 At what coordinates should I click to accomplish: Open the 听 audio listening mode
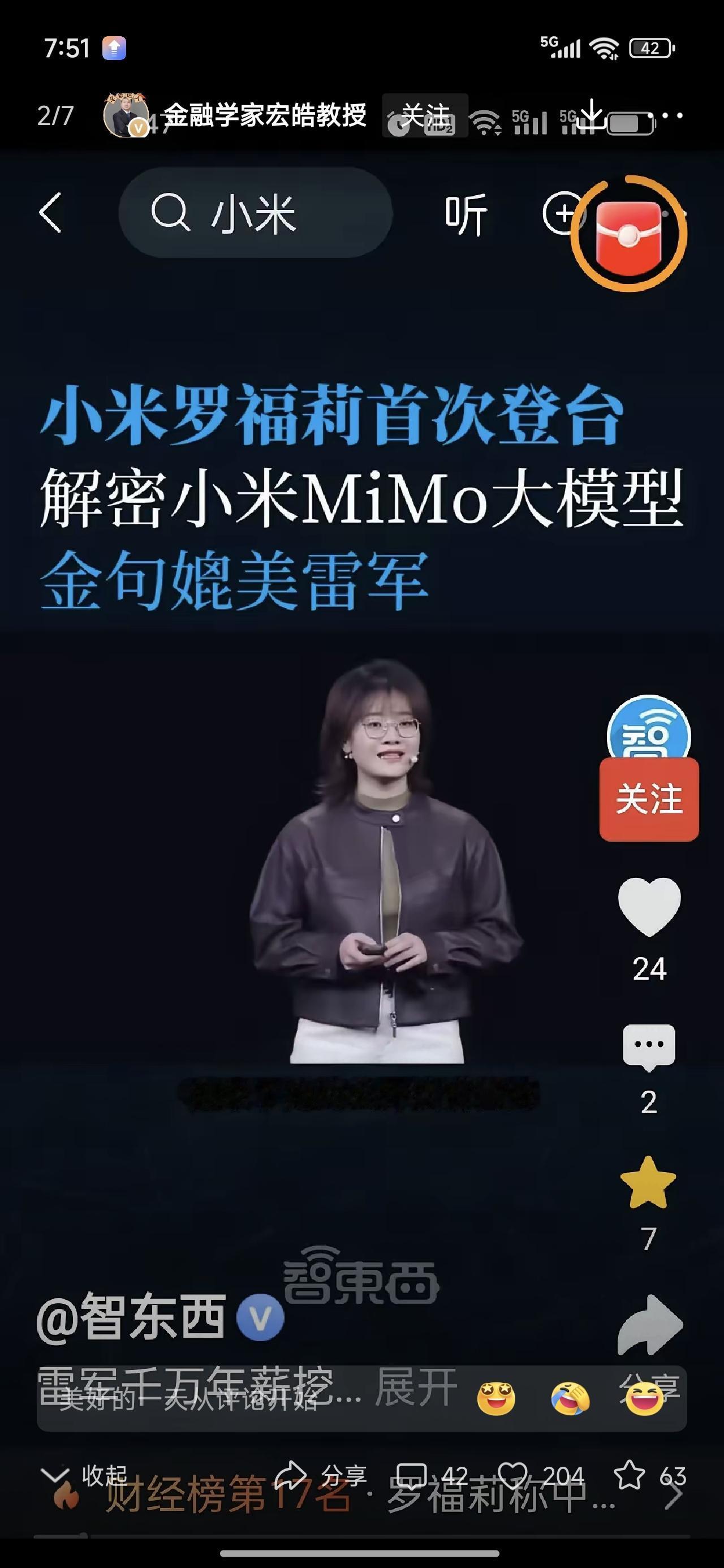[x=466, y=214]
